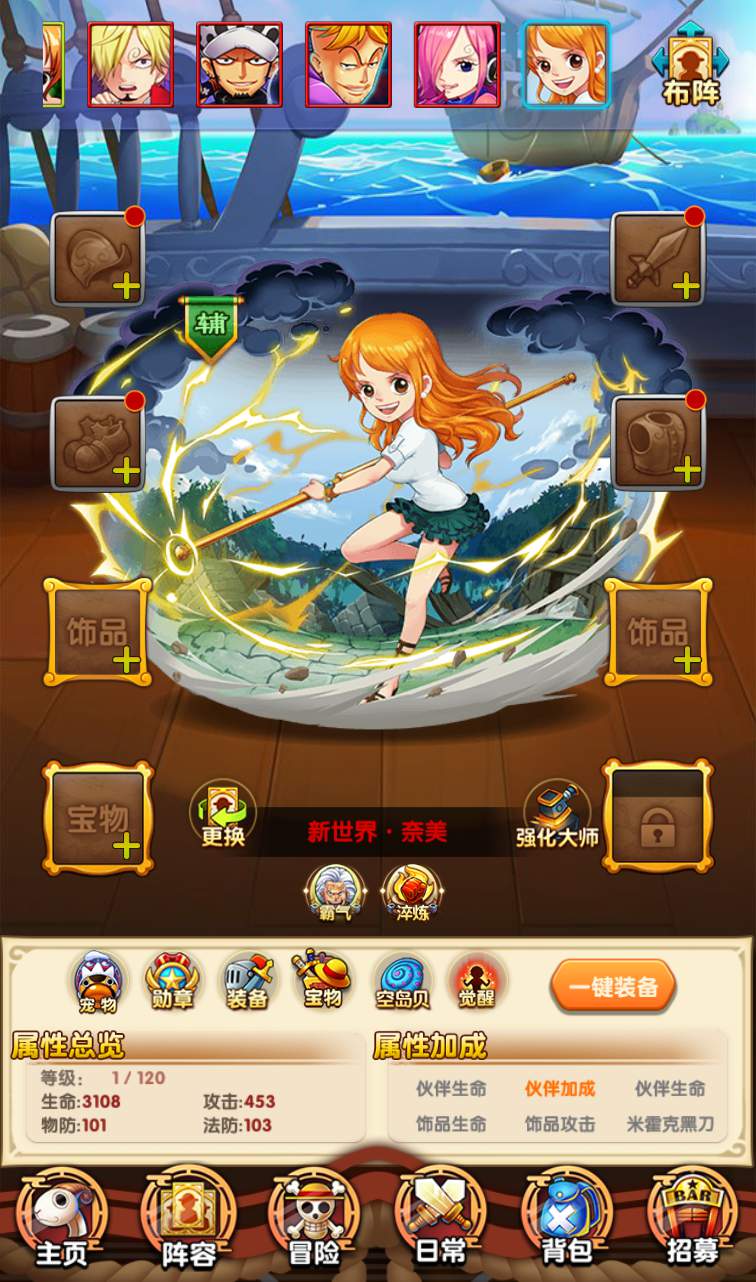The width and height of the screenshot is (756, 1282).
Task: Select Sanji's portrait in the hero row
Action: click(131, 64)
